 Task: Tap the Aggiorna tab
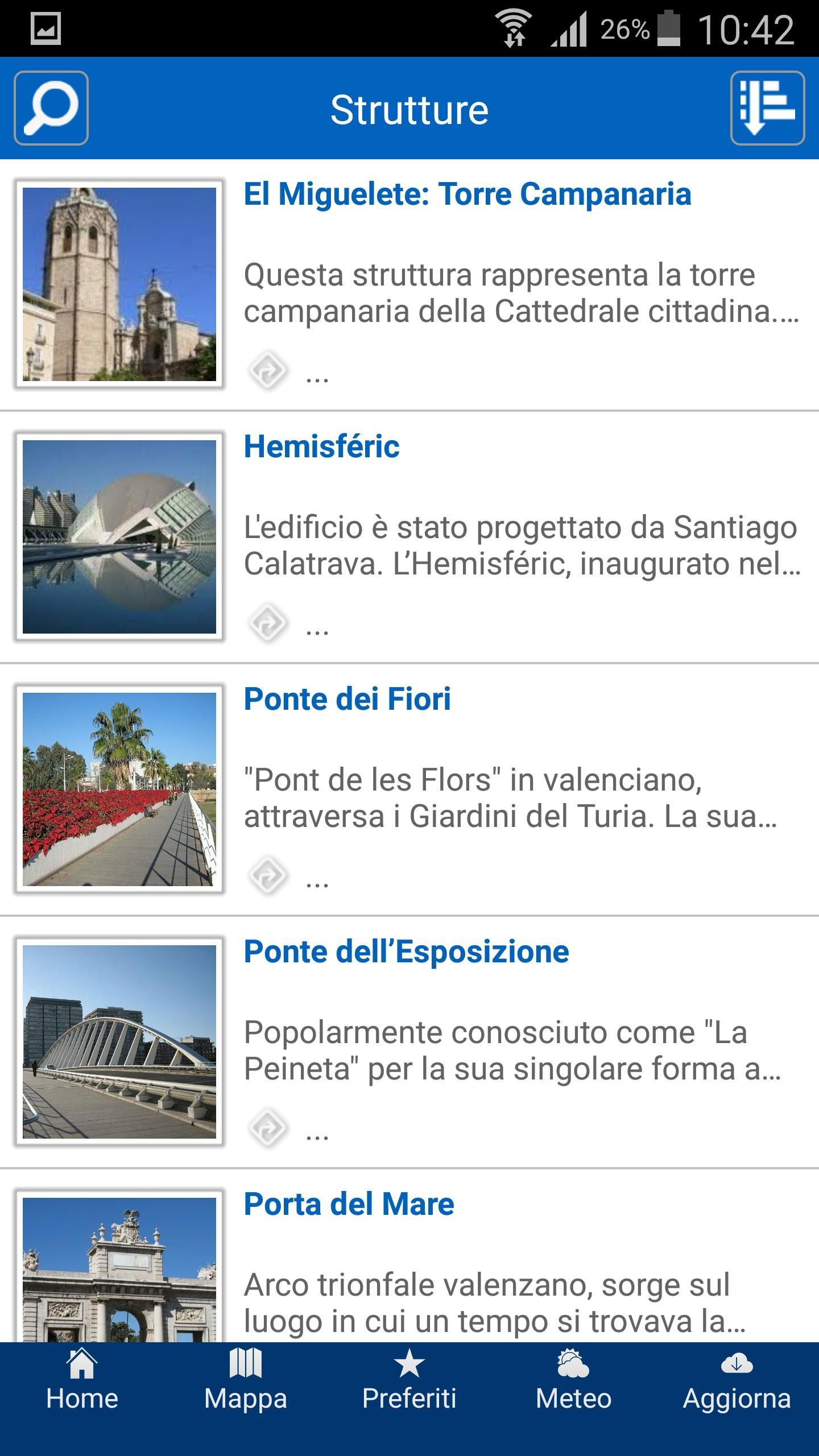[737, 1387]
